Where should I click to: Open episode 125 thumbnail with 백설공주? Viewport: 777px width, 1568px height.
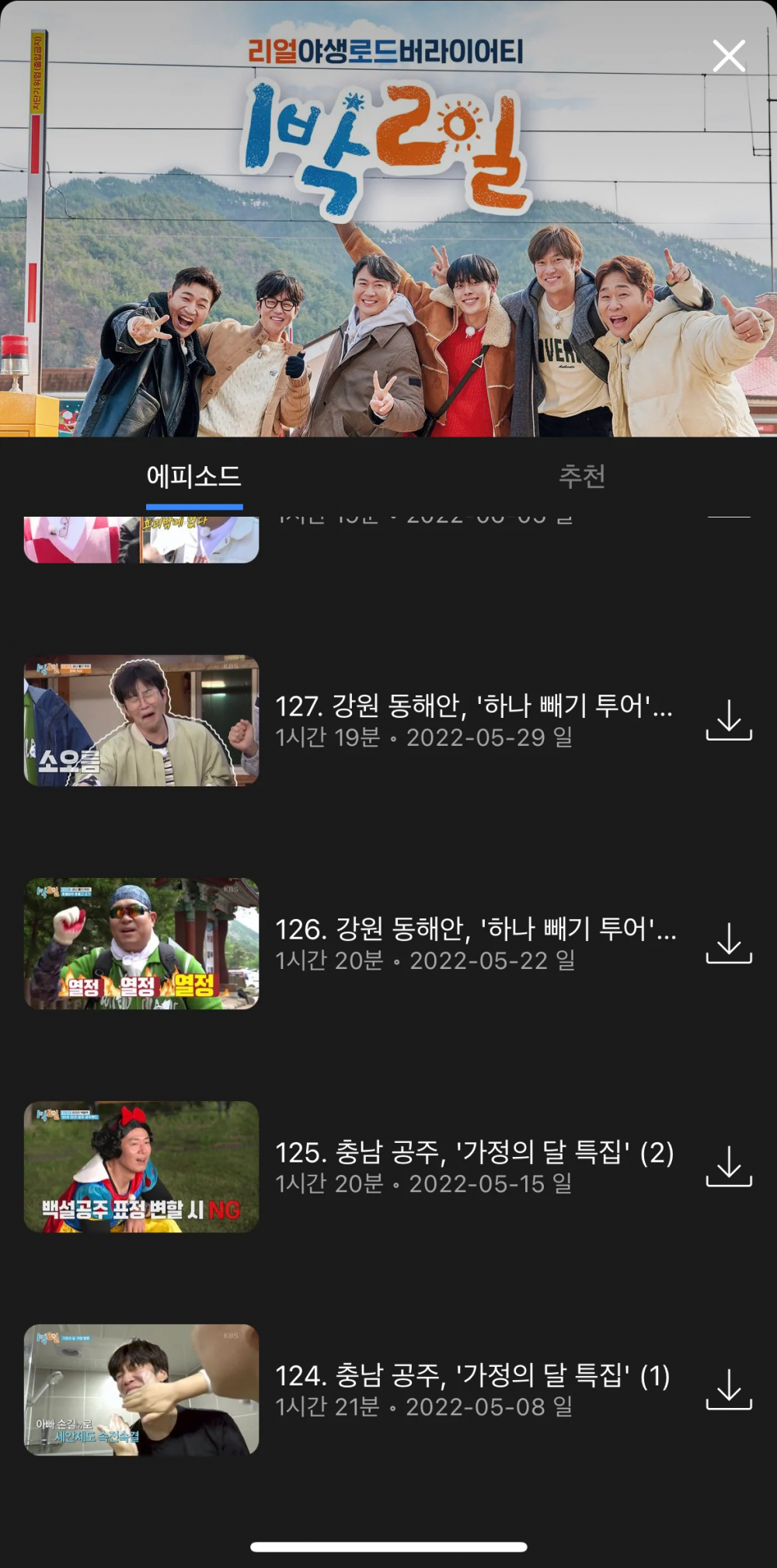(141, 1167)
